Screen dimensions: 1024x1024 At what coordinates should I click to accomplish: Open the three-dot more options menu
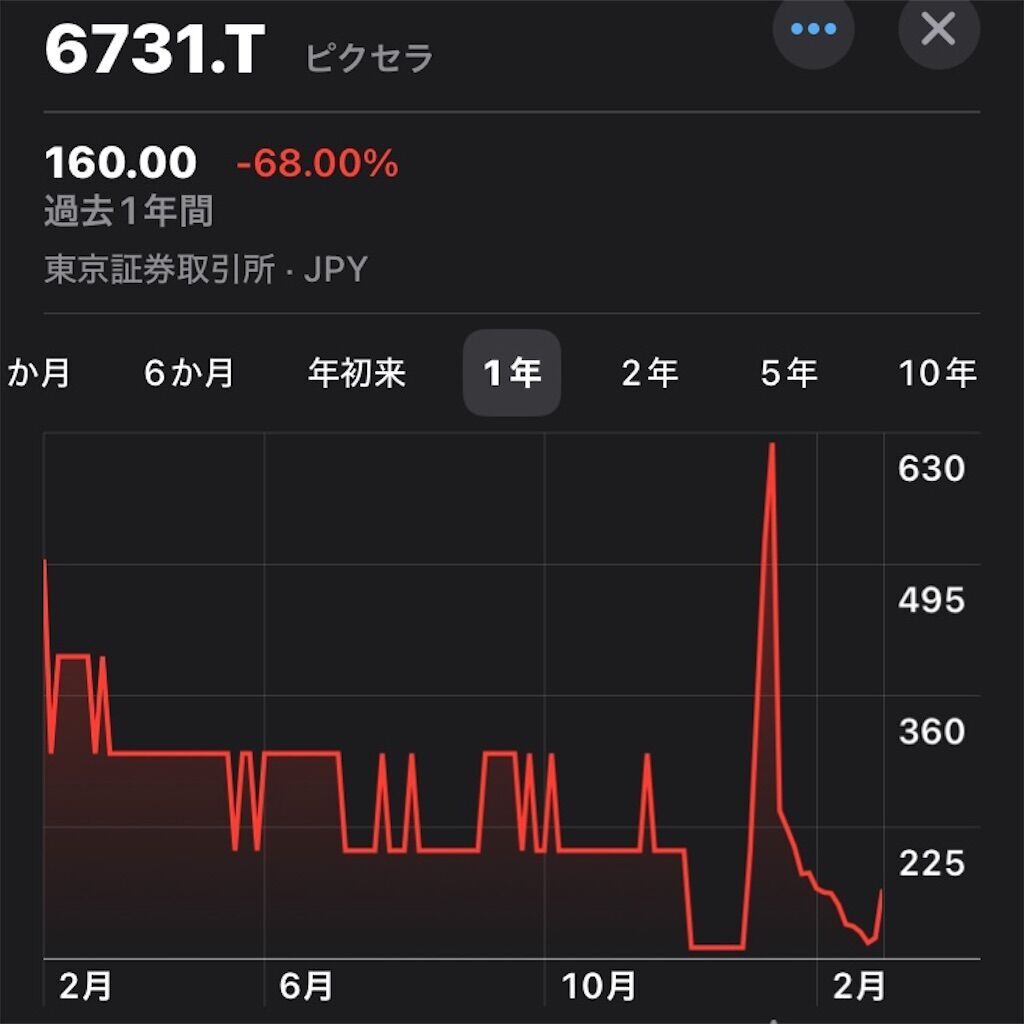click(x=813, y=29)
